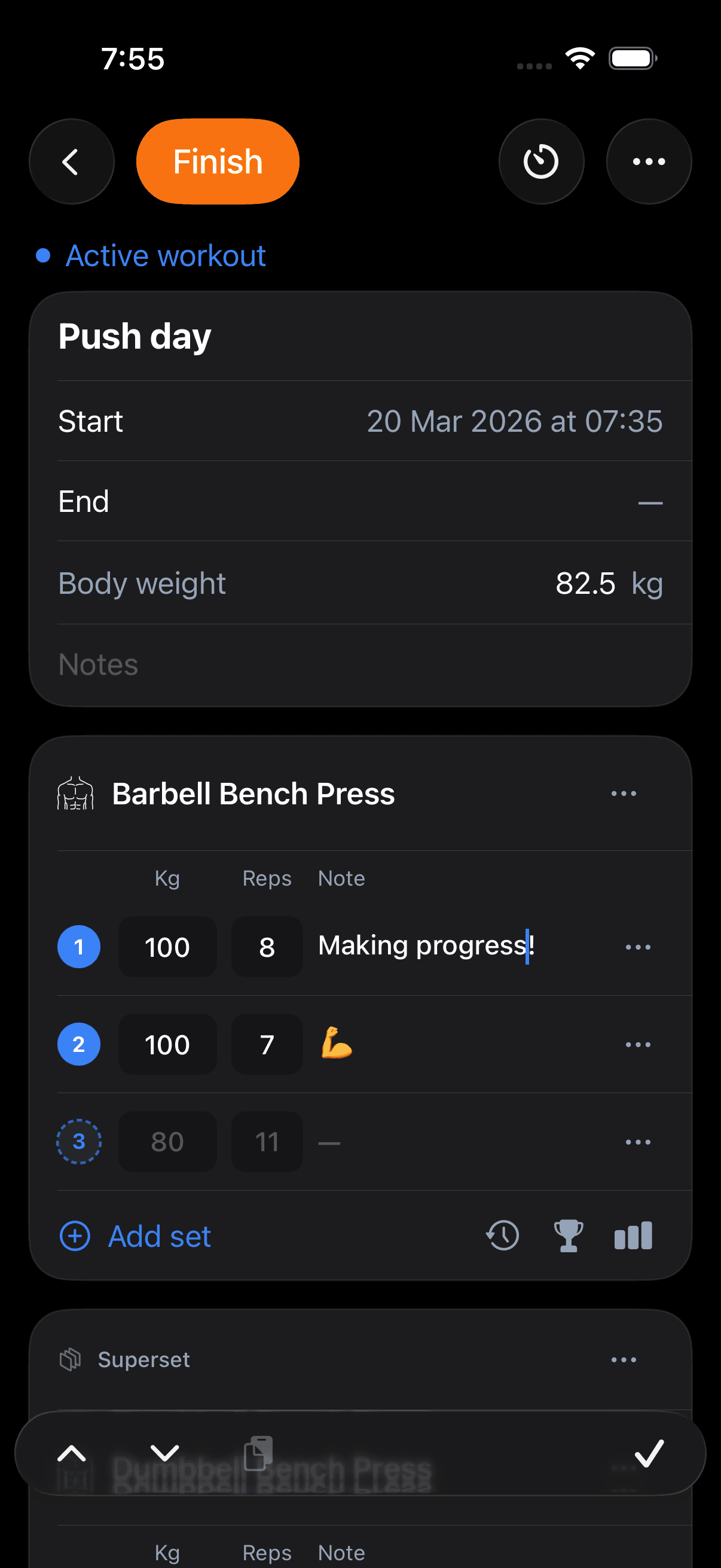Toggle completion of set 1

78,946
